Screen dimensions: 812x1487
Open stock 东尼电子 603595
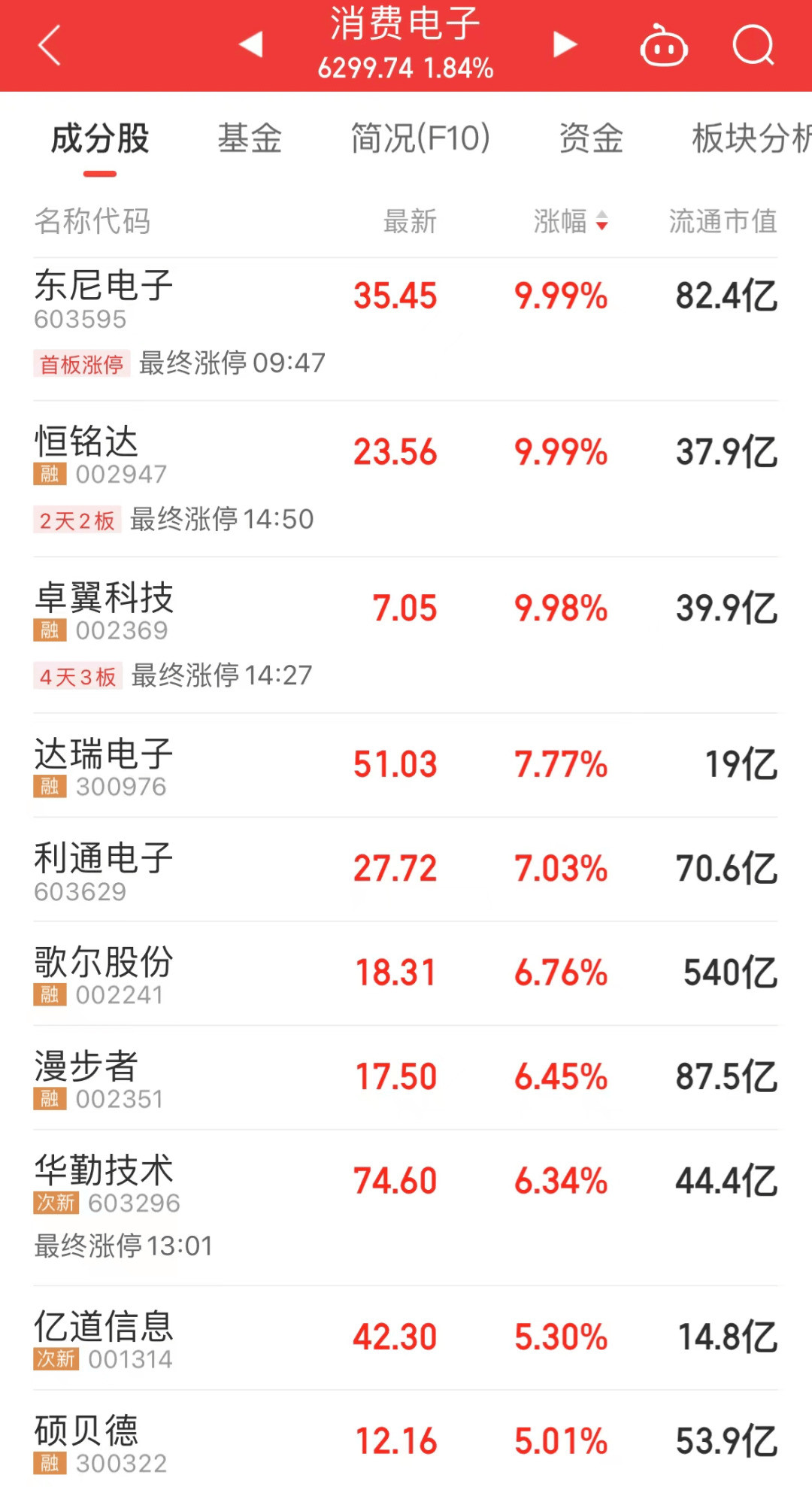[105, 298]
